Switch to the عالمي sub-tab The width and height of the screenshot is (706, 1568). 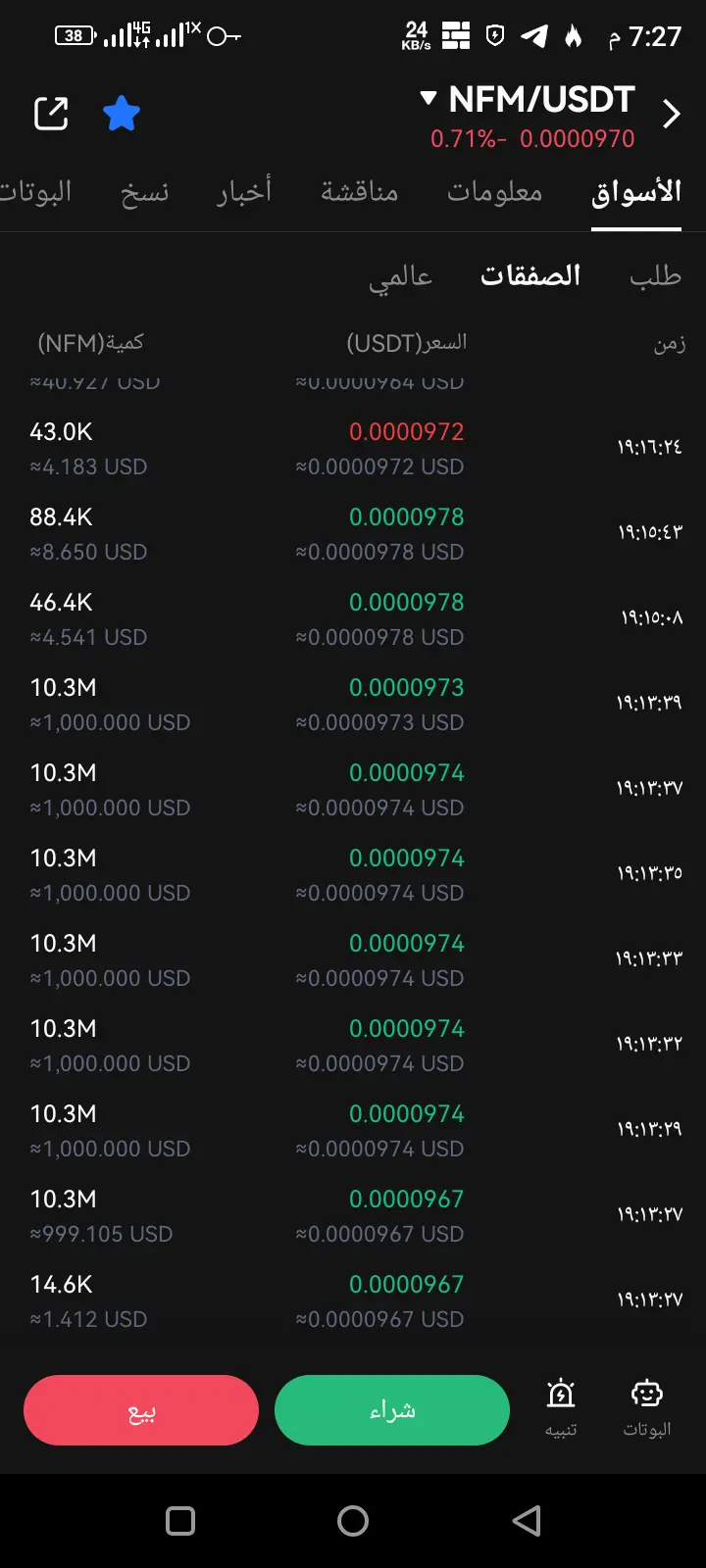(400, 278)
